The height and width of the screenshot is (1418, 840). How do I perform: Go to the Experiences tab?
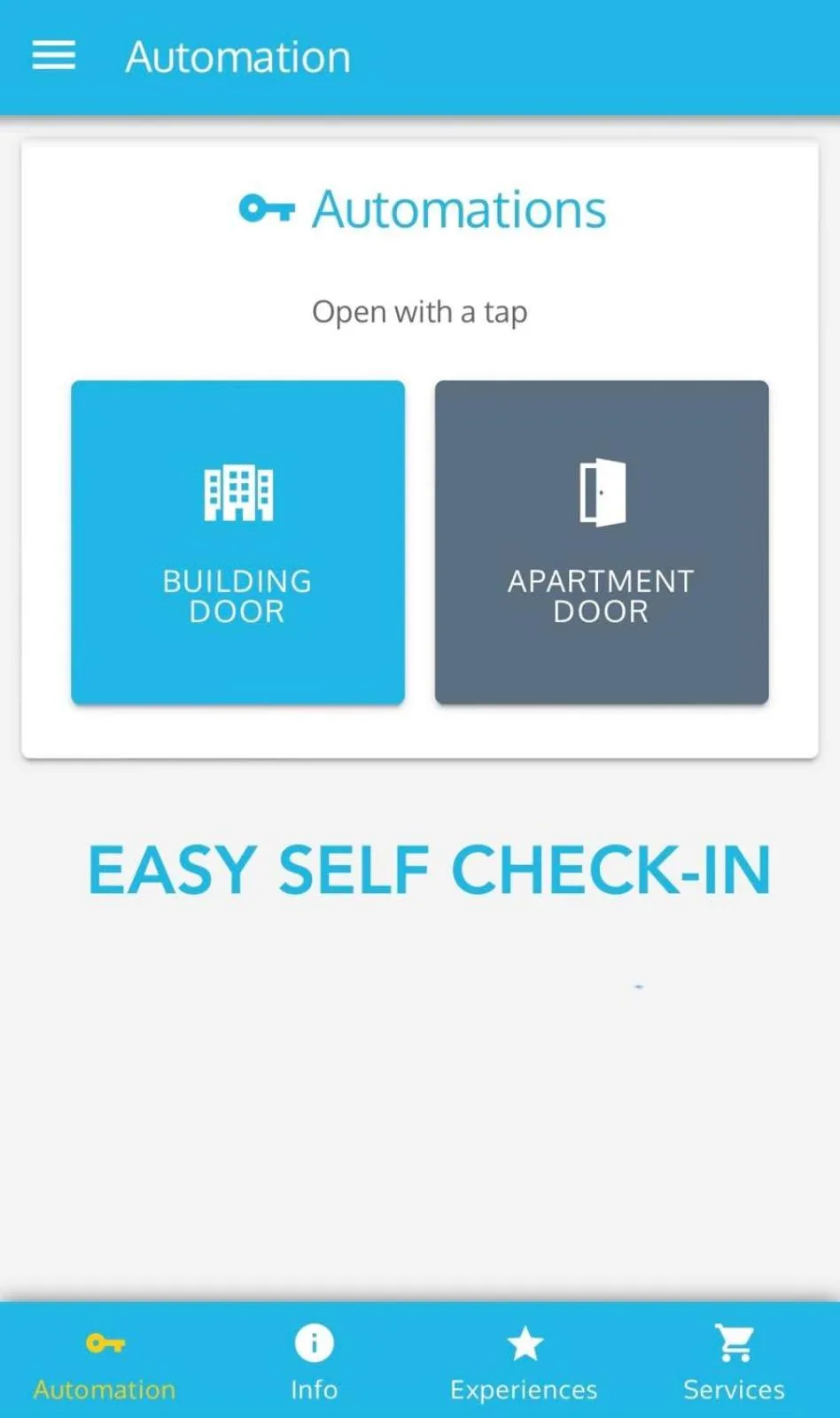click(x=524, y=1362)
